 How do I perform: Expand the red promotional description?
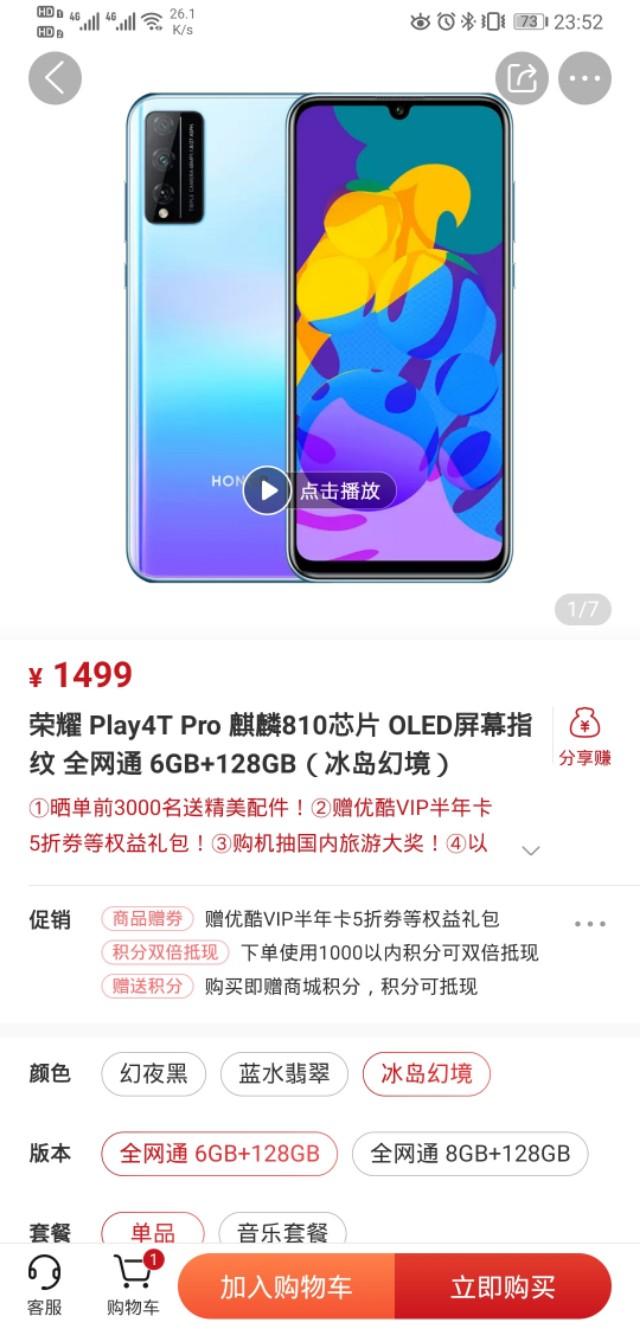pyautogui.click(x=531, y=850)
